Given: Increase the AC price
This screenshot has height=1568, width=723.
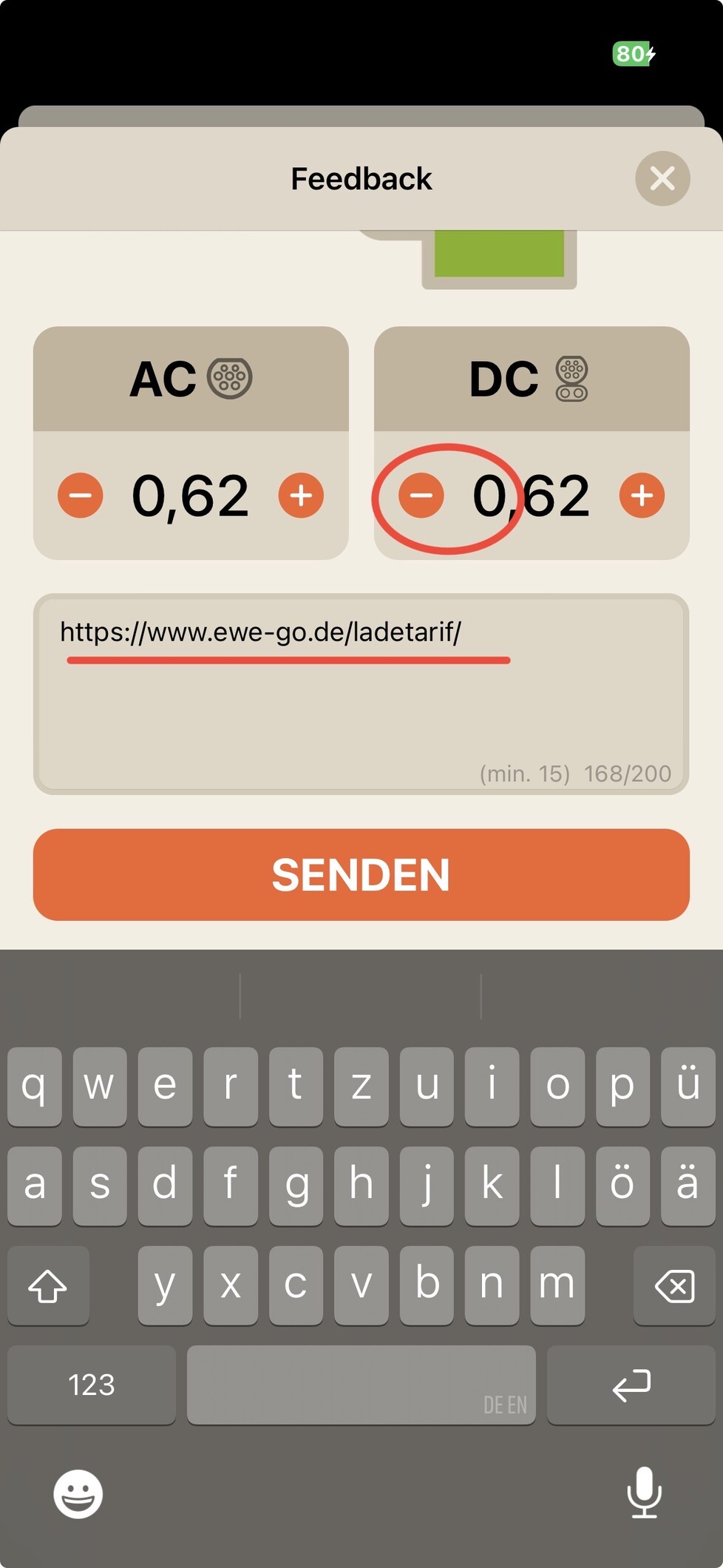Looking at the screenshot, I should coord(301,495).
